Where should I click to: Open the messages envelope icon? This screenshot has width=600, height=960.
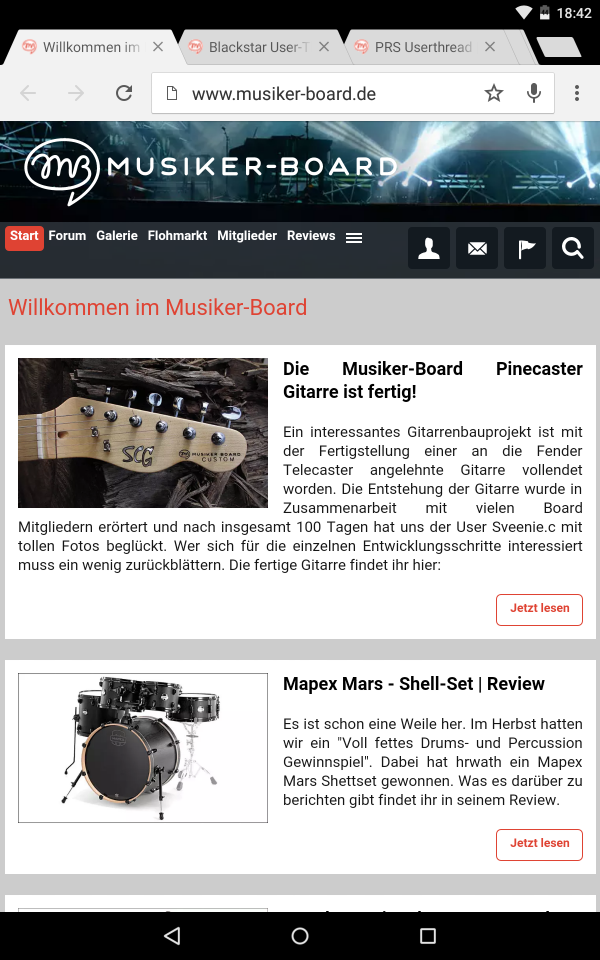coord(477,248)
